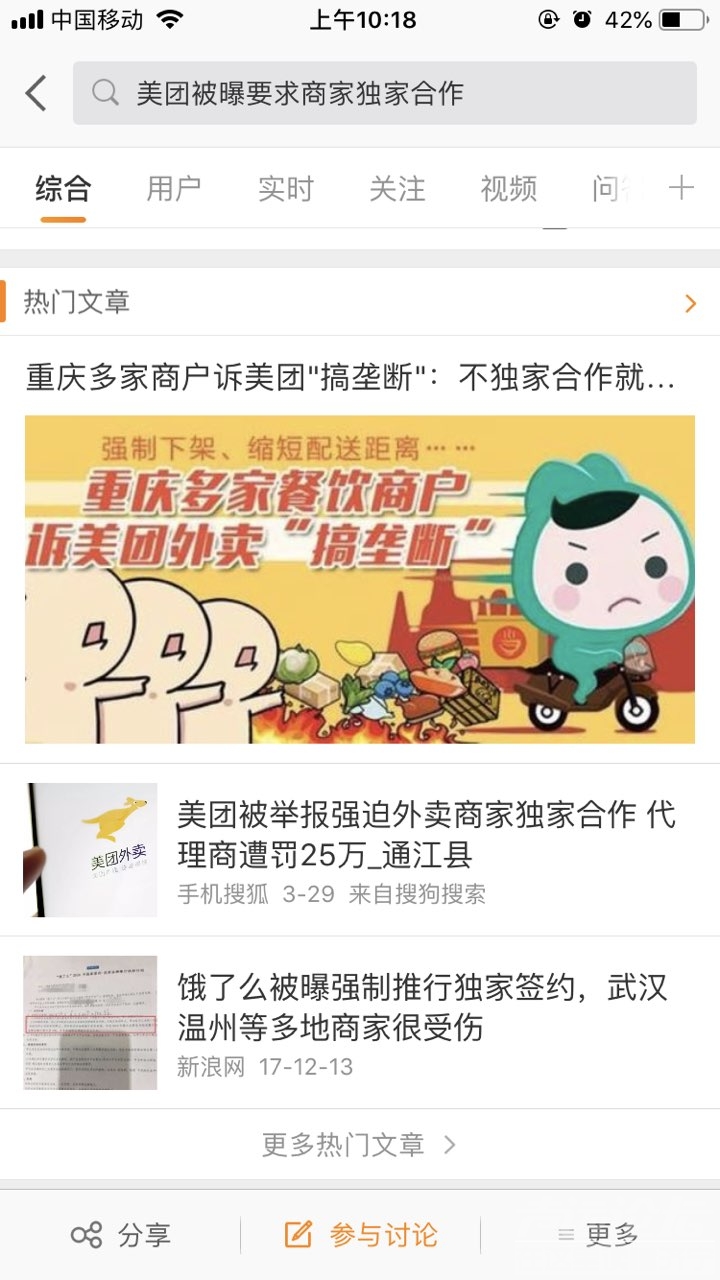This screenshot has height=1280, width=720.
Task: Expand 热门文章 section via orange arrow
Action: point(690,303)
